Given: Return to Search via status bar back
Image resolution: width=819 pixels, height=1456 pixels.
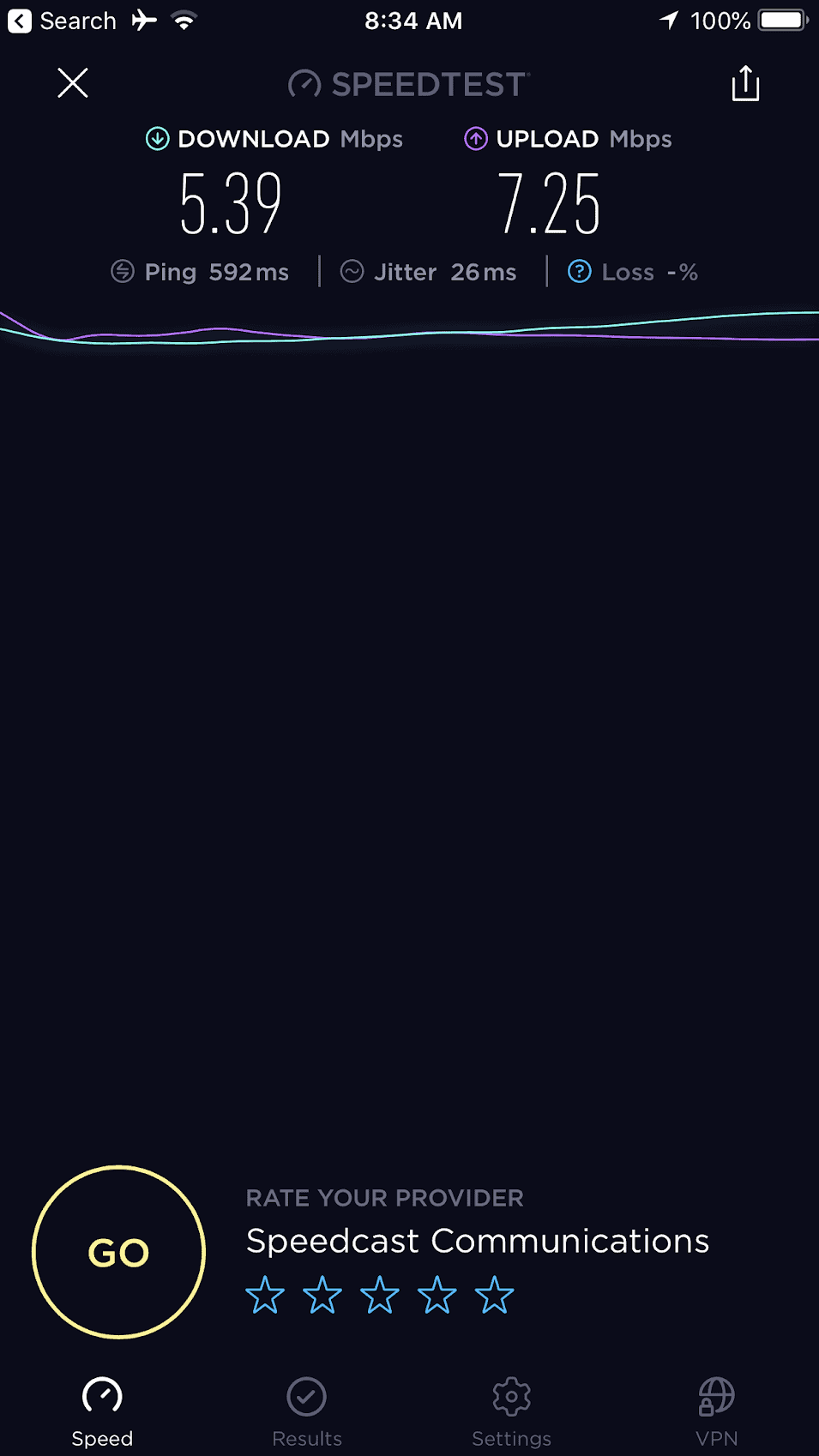Looking at the screenshot, I should pos(62,21).
